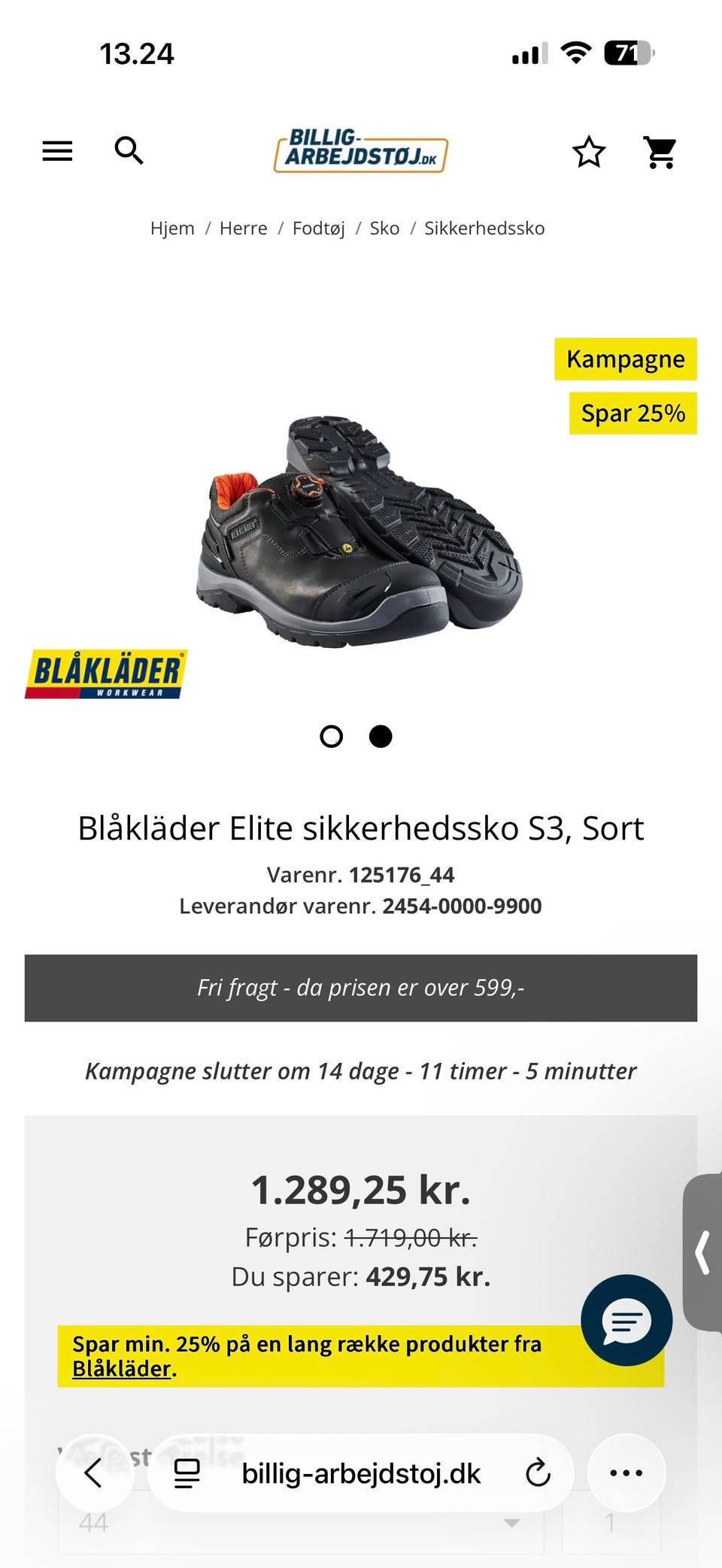Open the shopping cart
This screenshot has height=1568, width=722.
tap(660, 151)
